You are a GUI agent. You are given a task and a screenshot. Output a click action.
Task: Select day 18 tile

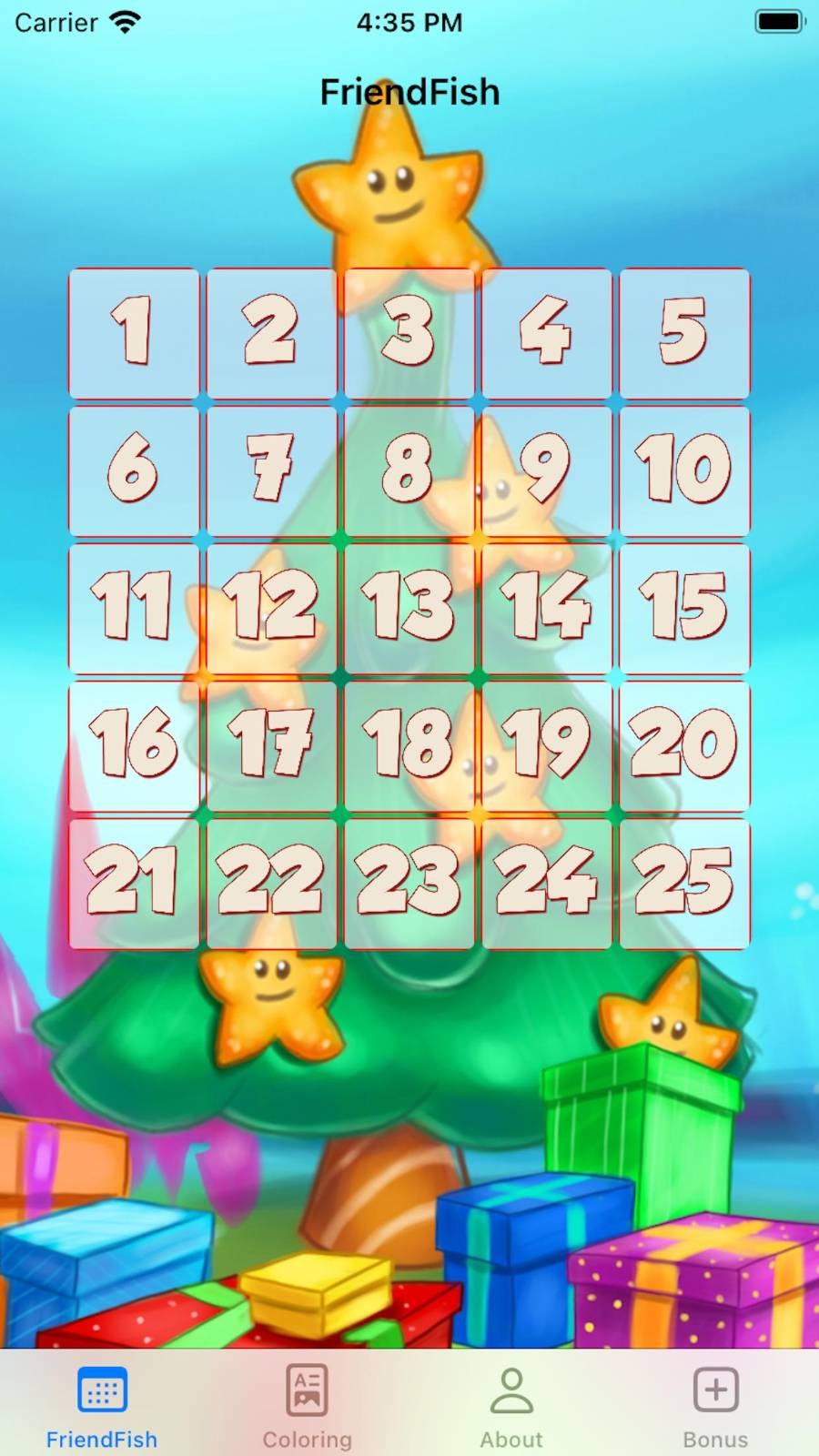[x=409, y=745]
